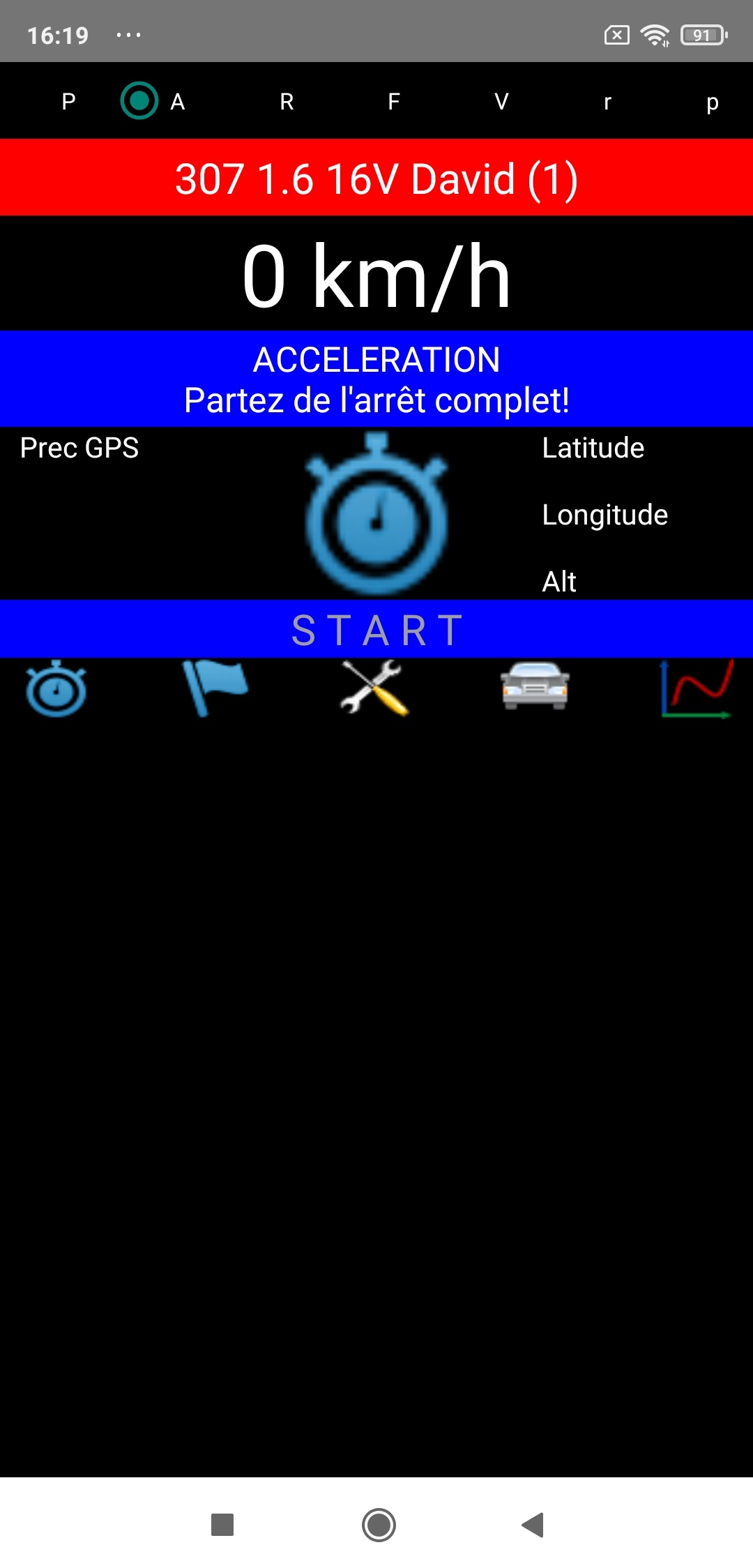The image size is (753, 1568).
Task: Open the graph chart icon
Action: [696, 689]
